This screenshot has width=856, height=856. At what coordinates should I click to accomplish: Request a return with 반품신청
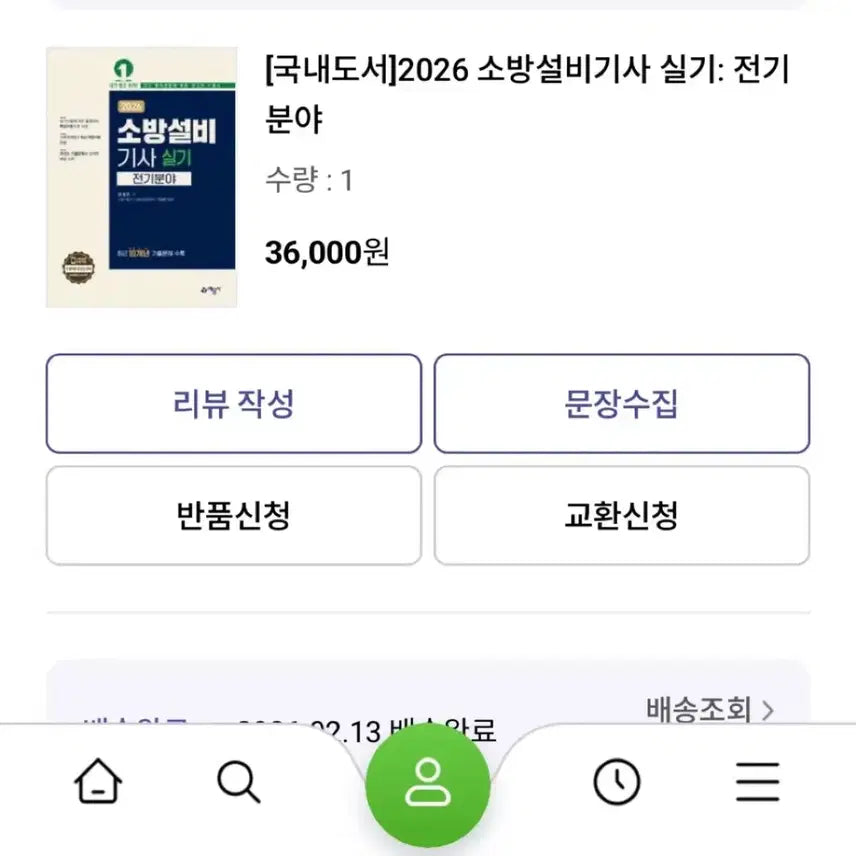(x=234, y=516)
